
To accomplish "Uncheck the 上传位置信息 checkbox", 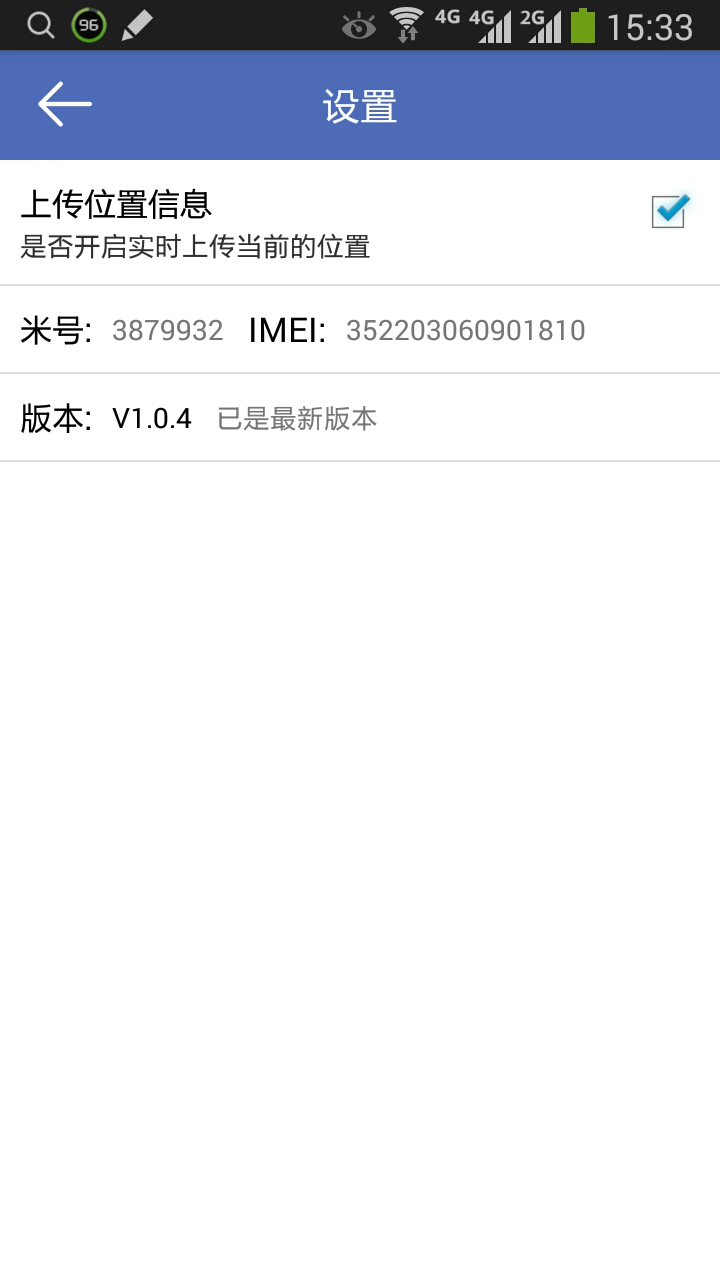I will [x=669, y=211].
